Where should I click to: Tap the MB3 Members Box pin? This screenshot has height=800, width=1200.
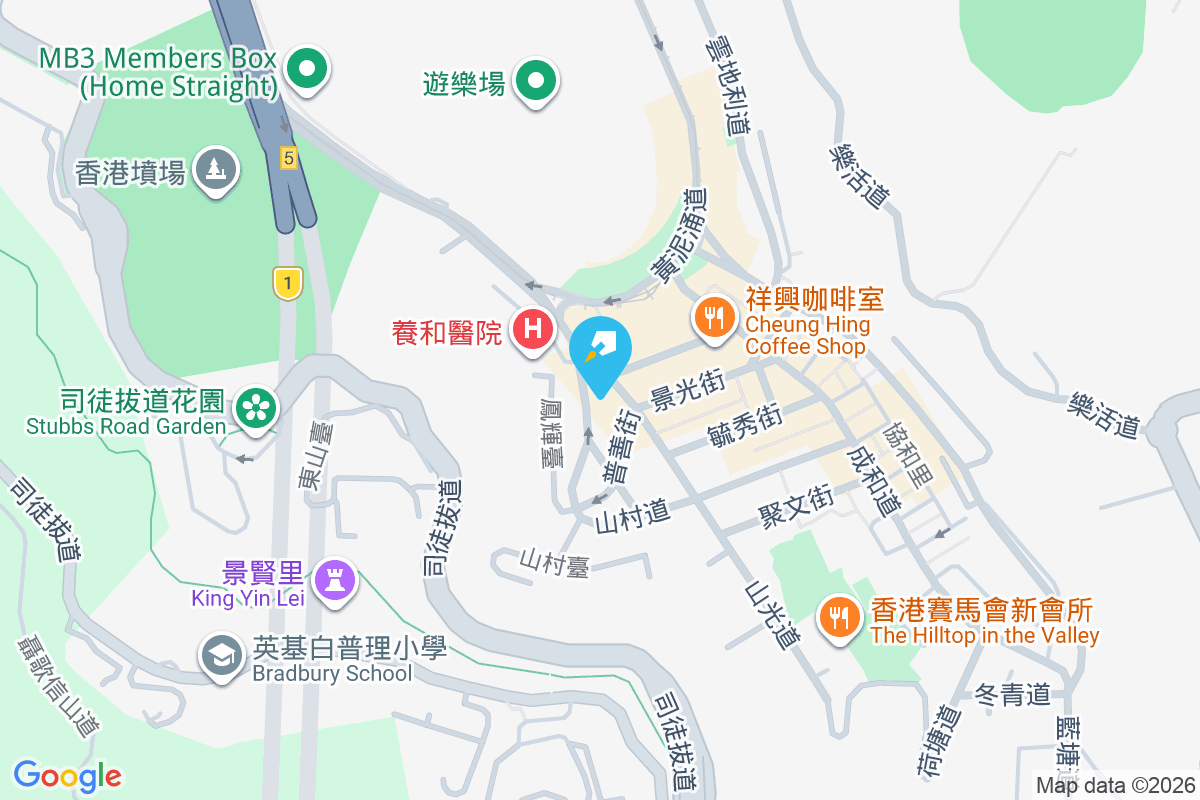point(307,69)
